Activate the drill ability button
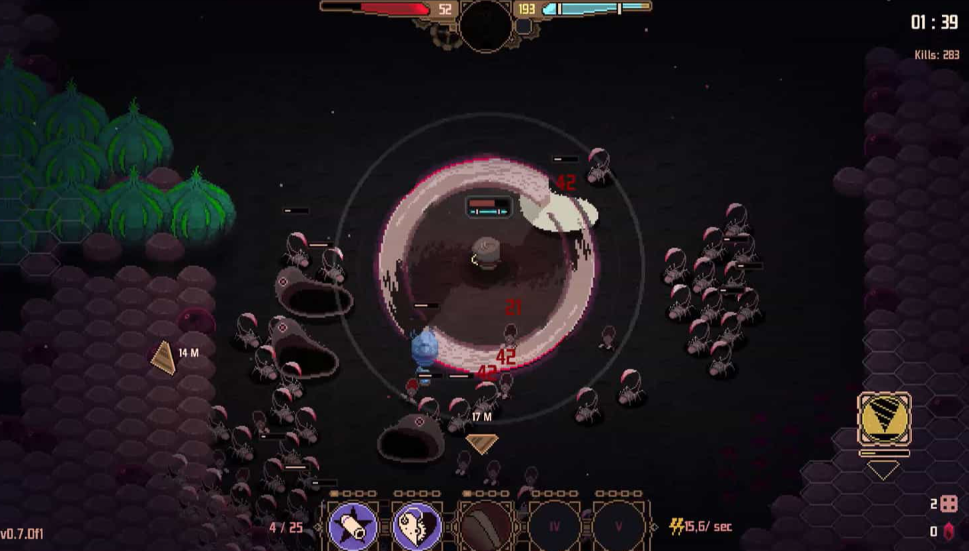This screenshot has height=551, width=969. click(884, 420)
